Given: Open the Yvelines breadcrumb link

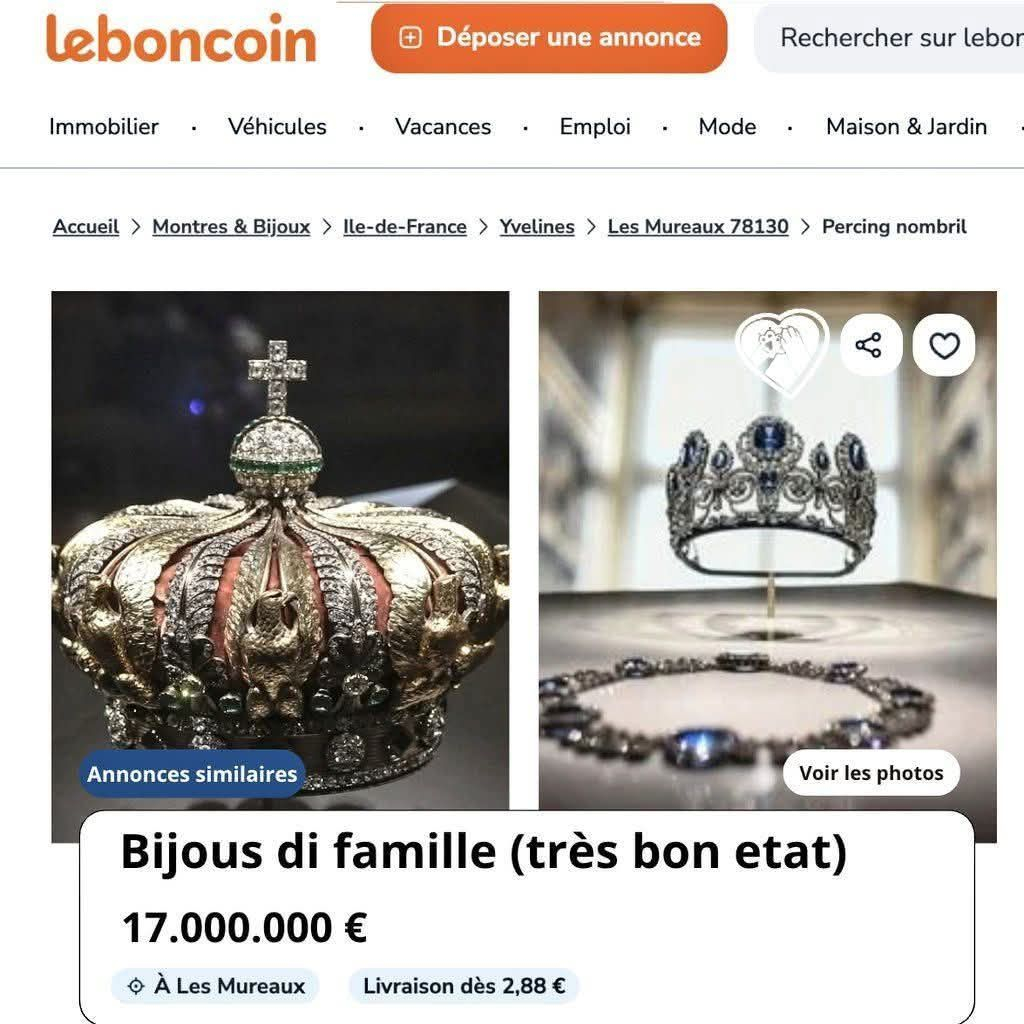Looking at the screenshot, I should (x=537, y=227).
